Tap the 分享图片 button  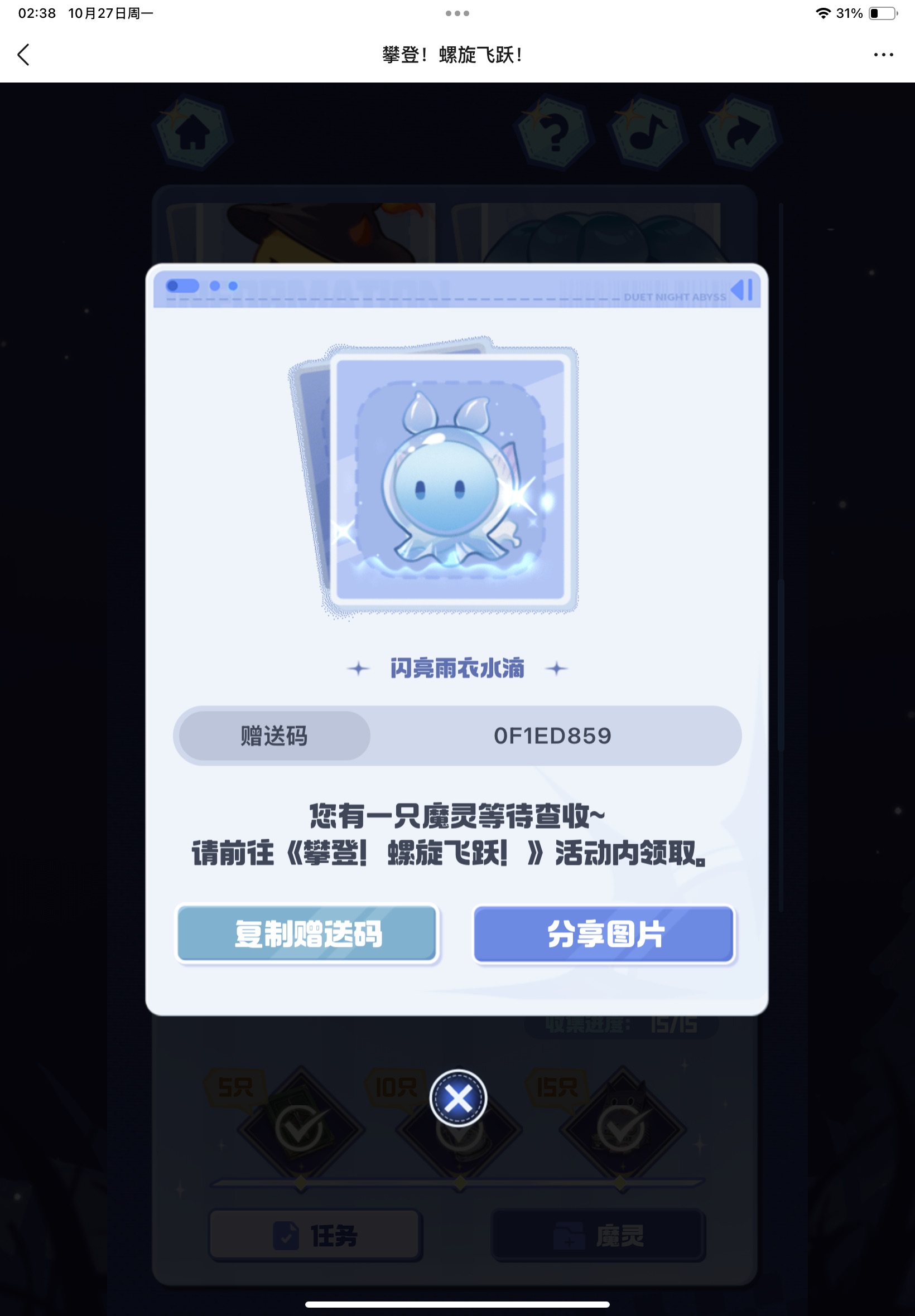tap(604, 934)
